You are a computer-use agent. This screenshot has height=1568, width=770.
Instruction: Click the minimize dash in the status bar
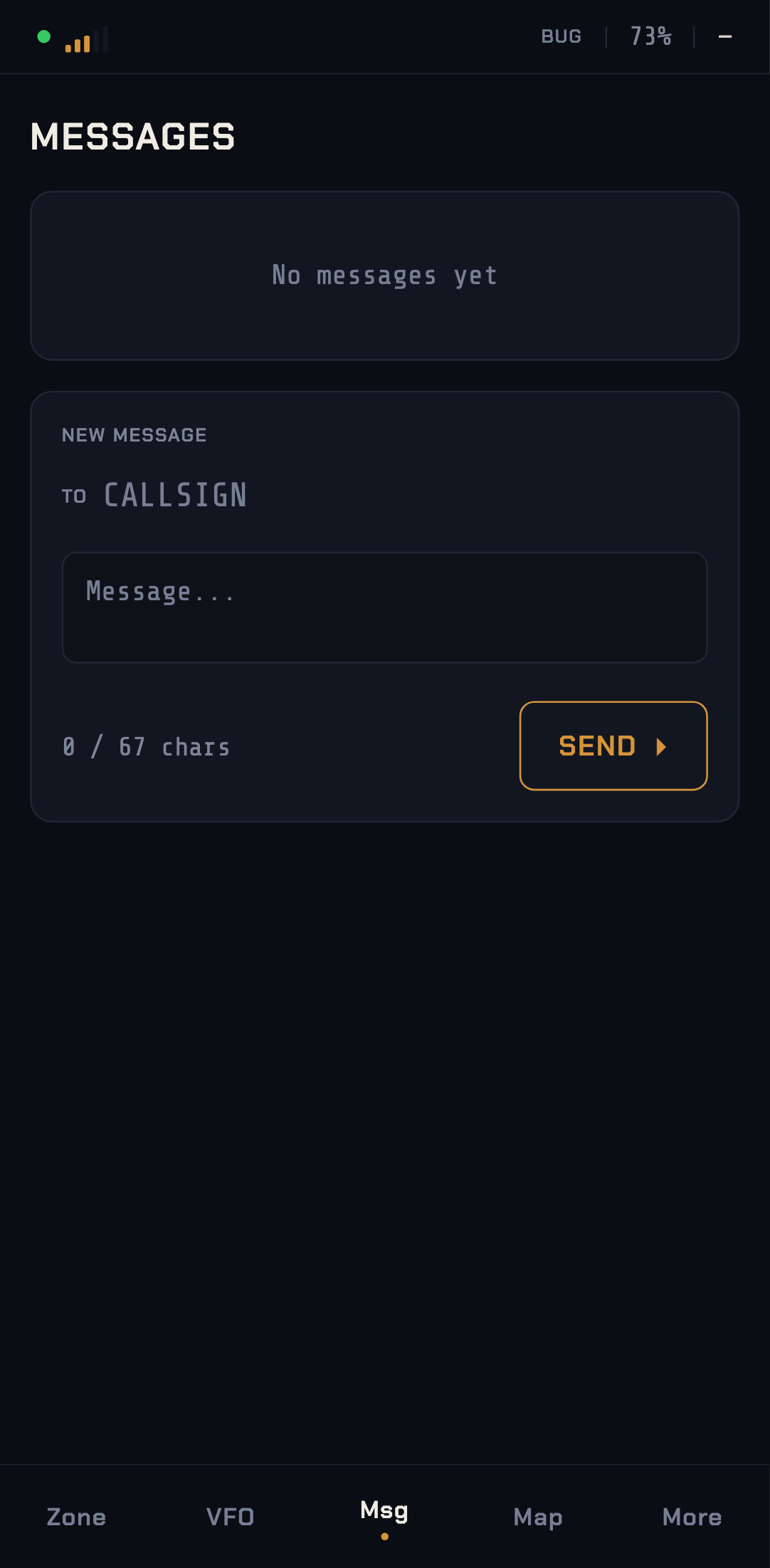[725, 36]
